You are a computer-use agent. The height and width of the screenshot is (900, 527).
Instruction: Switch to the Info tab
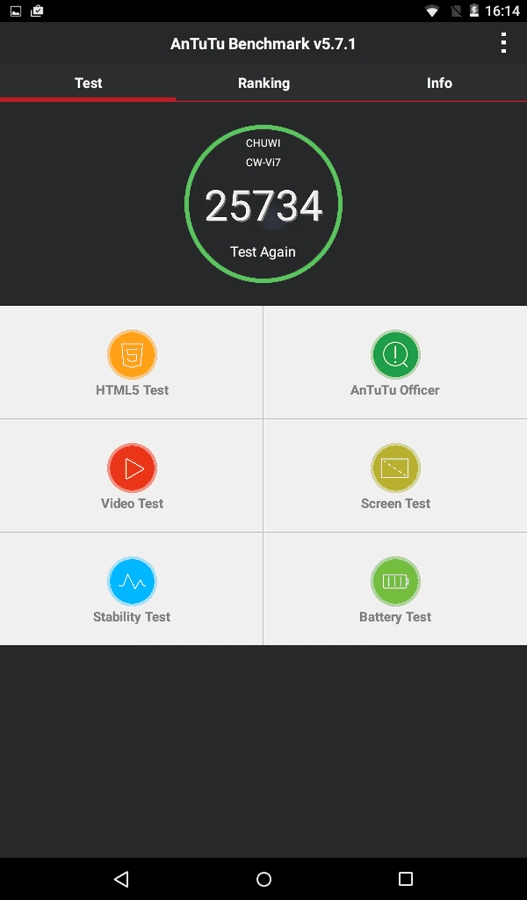(x=439, y=83)
